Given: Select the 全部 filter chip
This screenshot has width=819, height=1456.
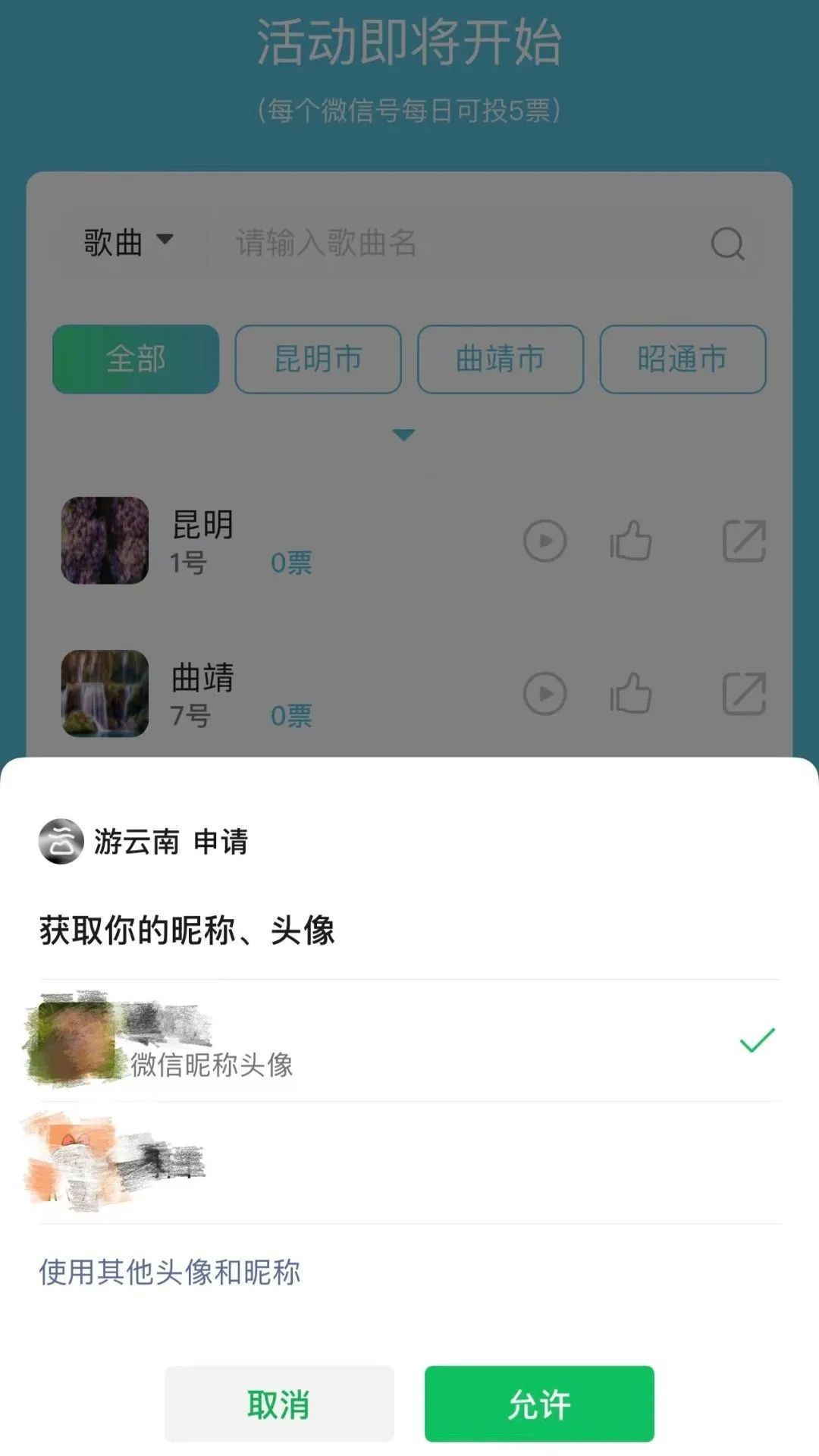Looking at the screenshot, I should point(136,359).
